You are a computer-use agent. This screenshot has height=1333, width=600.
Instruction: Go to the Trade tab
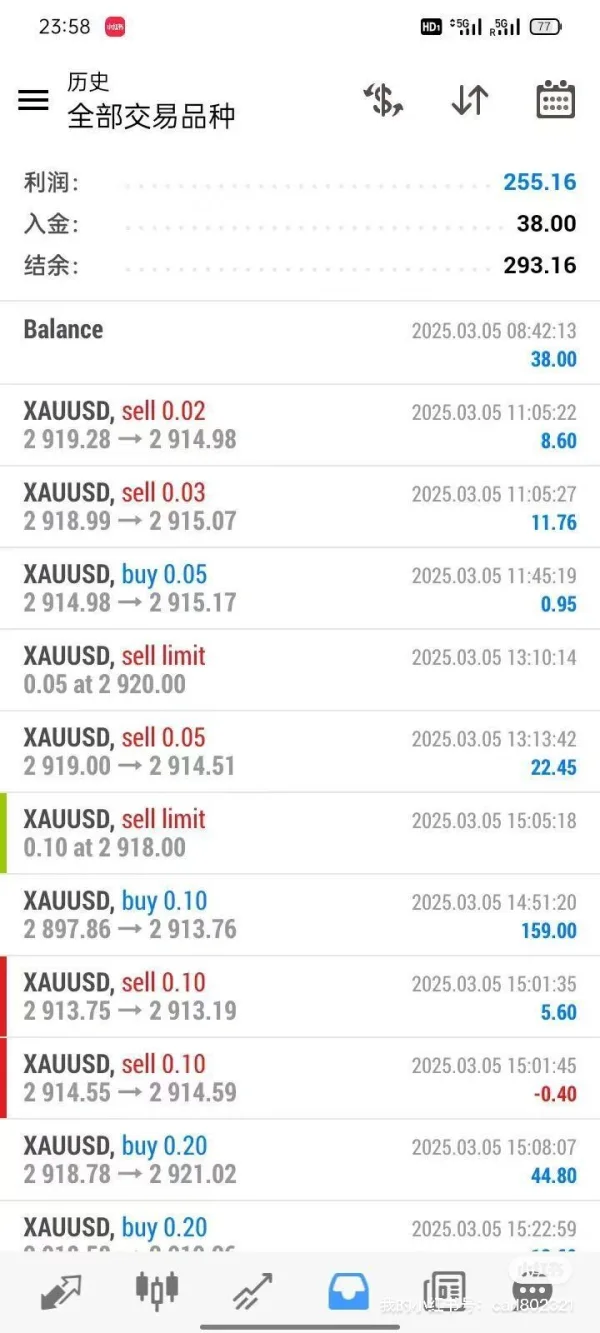252,1291
